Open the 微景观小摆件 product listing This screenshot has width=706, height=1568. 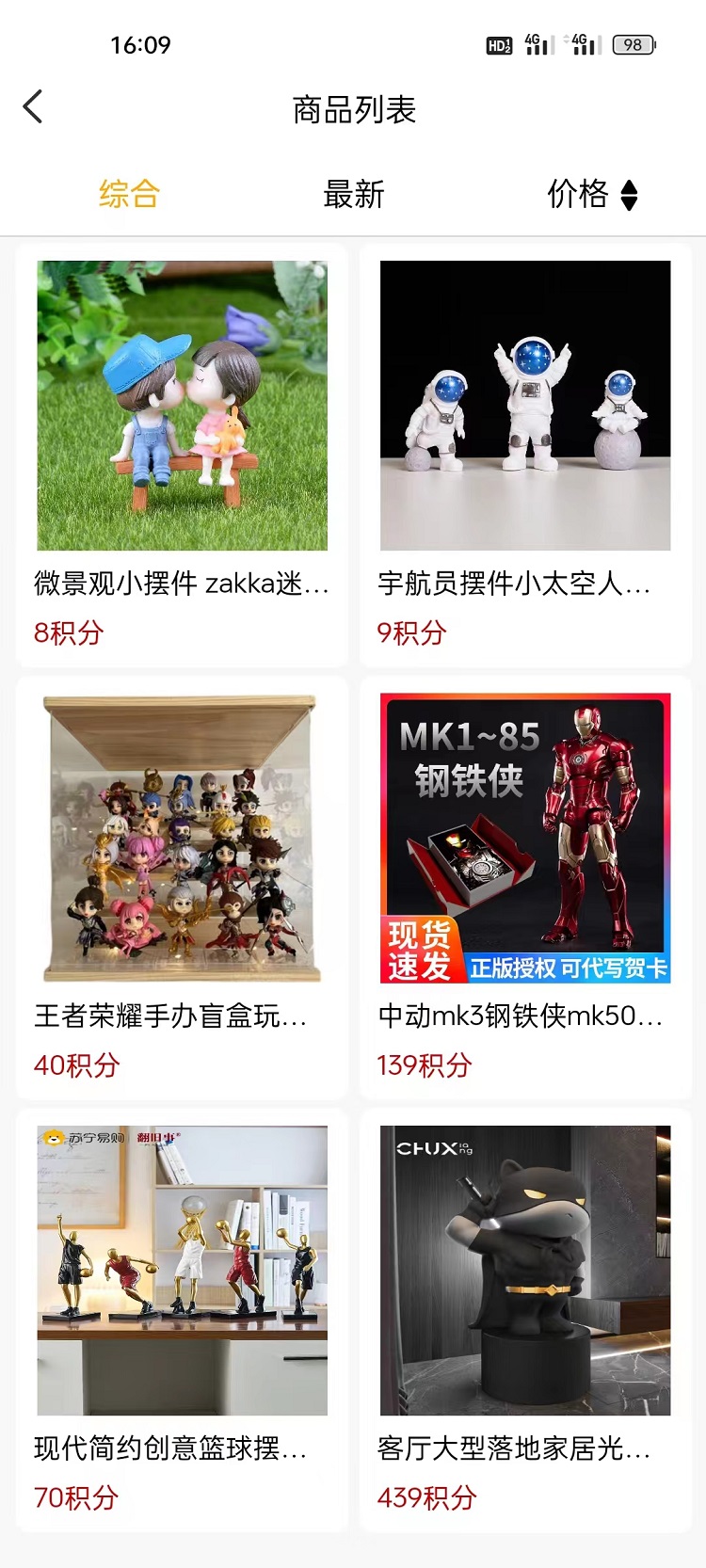[x=182, y=407]
